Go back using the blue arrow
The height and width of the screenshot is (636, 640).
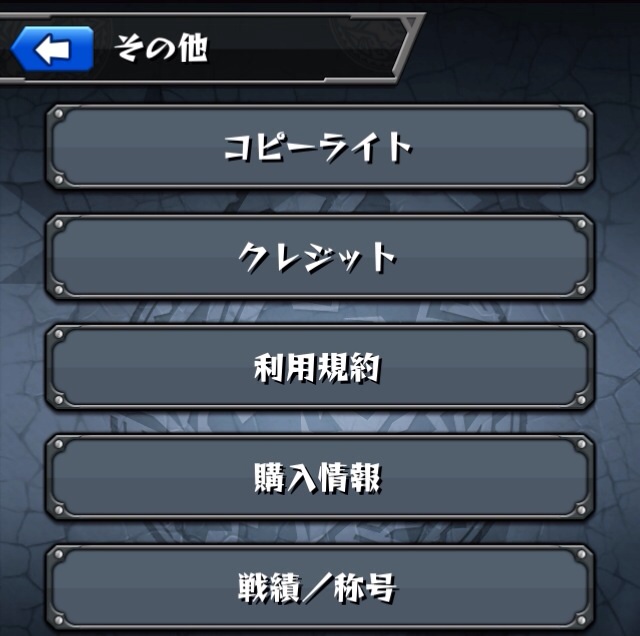pyautogui.click(x=51, y=49)
